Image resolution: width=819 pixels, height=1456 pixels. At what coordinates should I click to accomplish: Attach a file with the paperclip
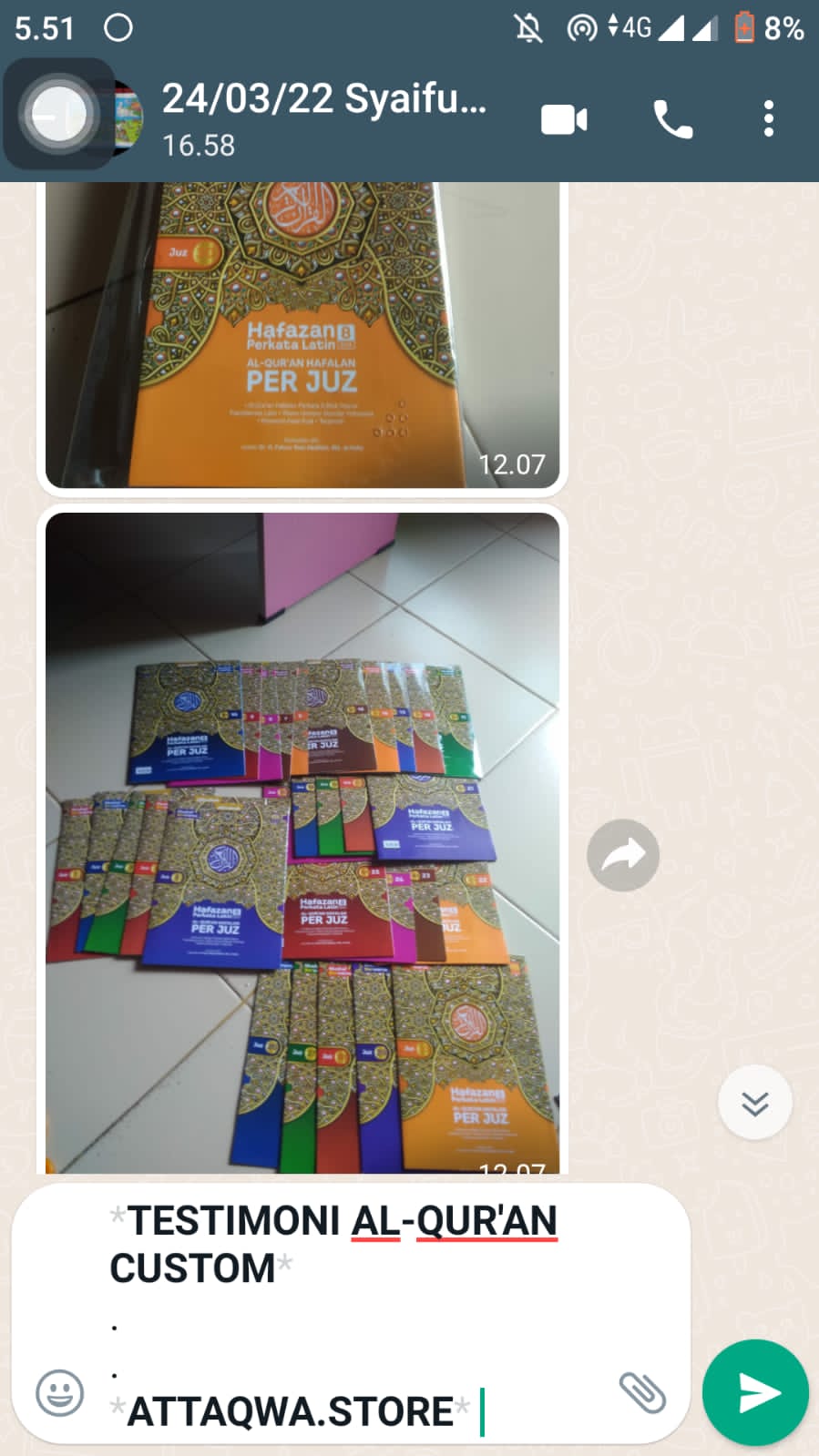coord(642,1392)
